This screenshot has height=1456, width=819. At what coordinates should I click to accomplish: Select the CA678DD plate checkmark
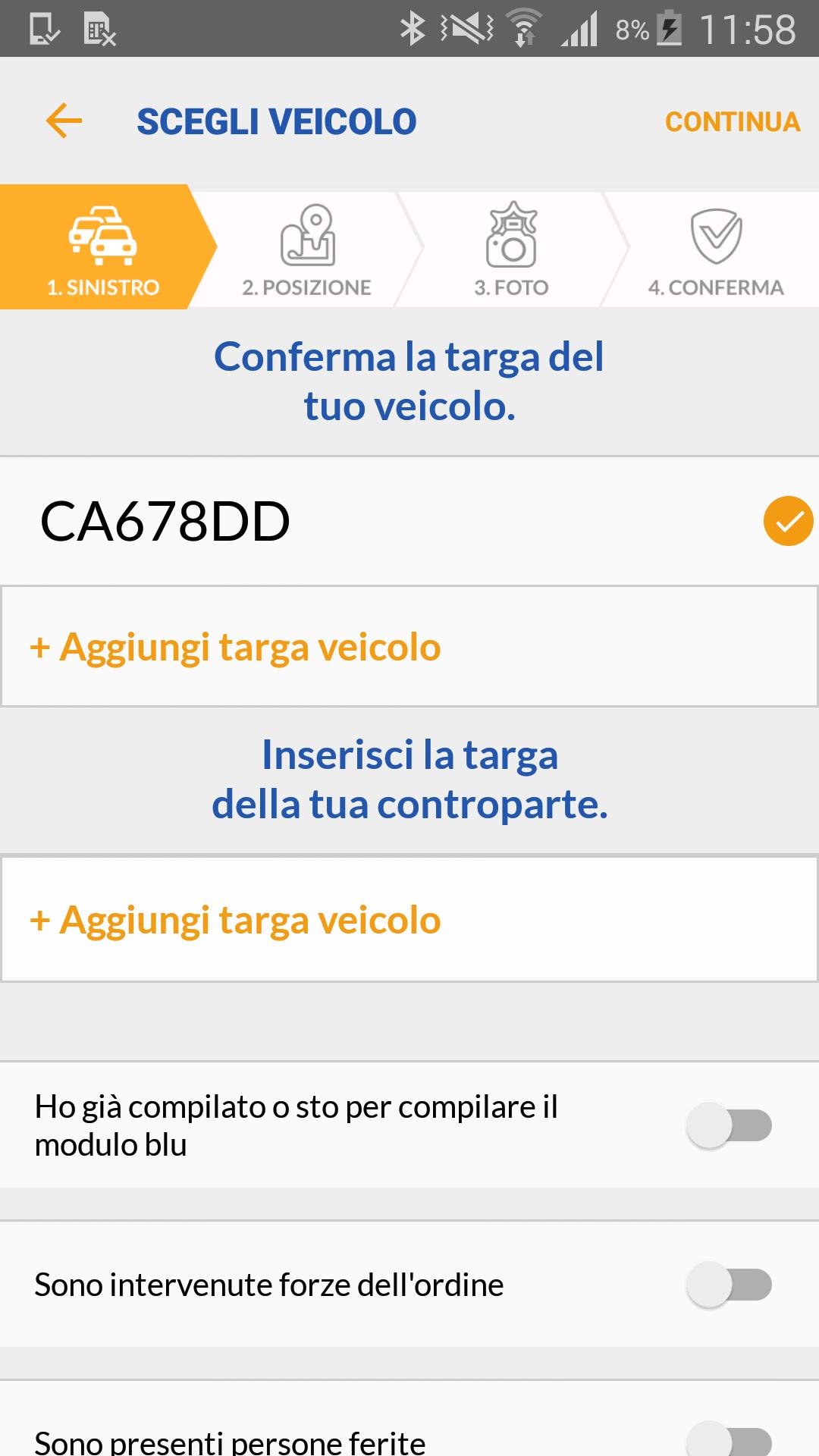pyautogui.click(x=788, y=522)
